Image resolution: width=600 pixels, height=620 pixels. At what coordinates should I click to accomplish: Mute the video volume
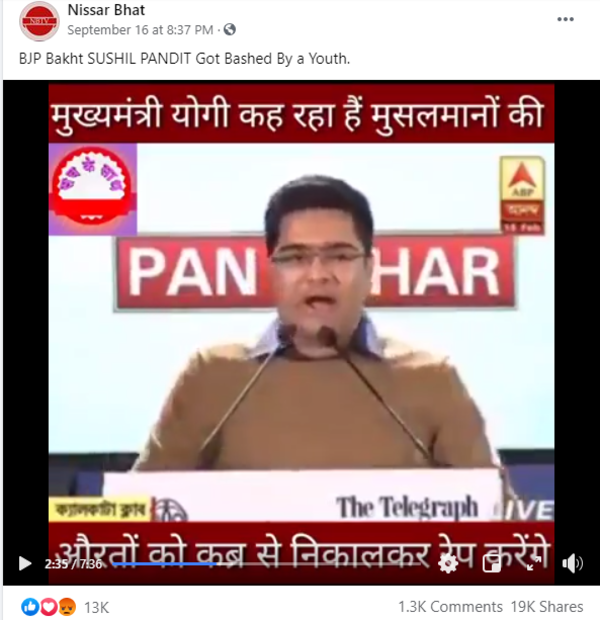point(573,564)
